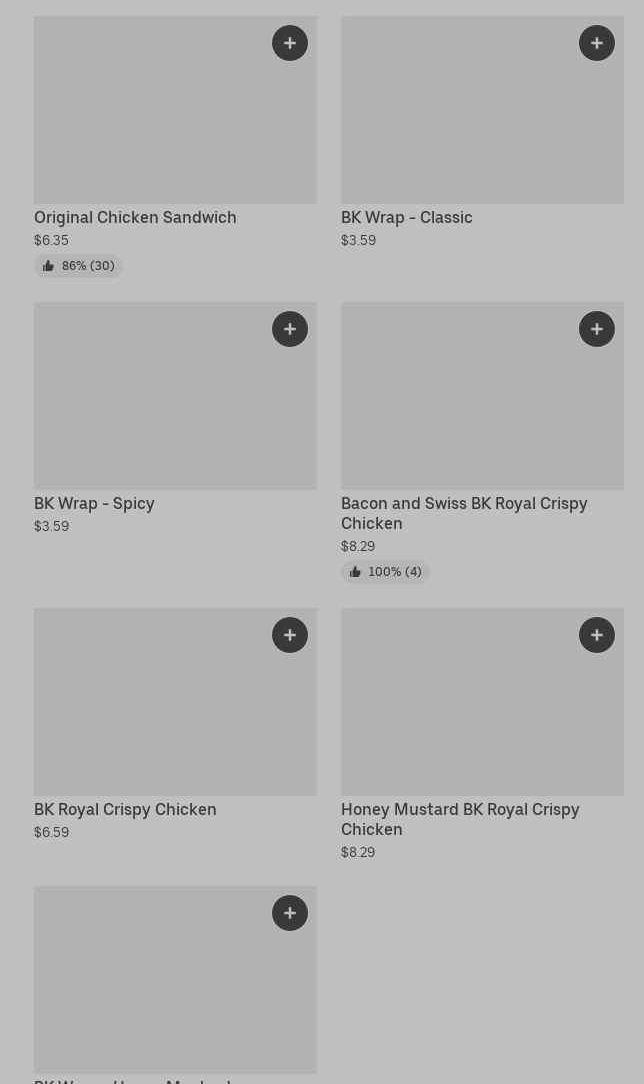Add BK Wrap - Classic to cart
The width and height of the screenshot is (644, 1084).
[597, 43]
